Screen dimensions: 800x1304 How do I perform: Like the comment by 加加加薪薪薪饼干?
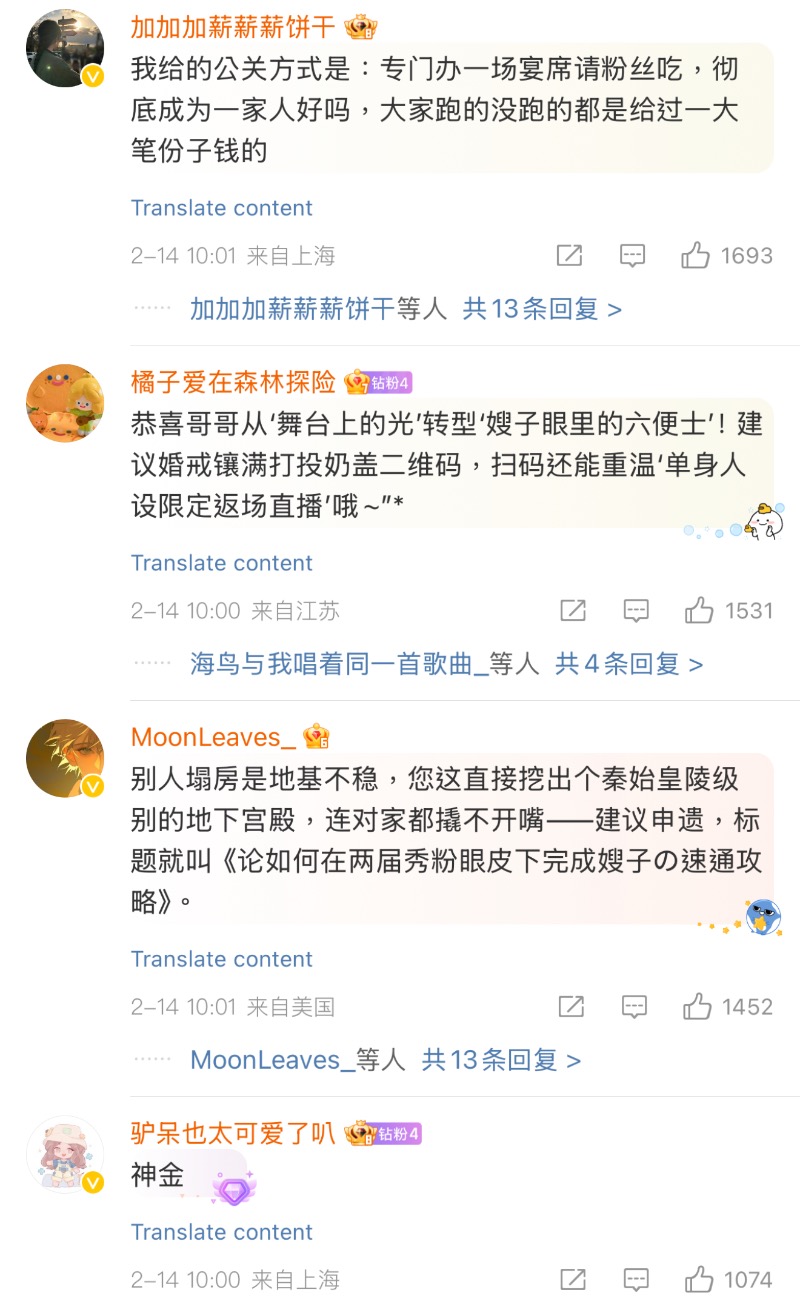tap(696, 256)
